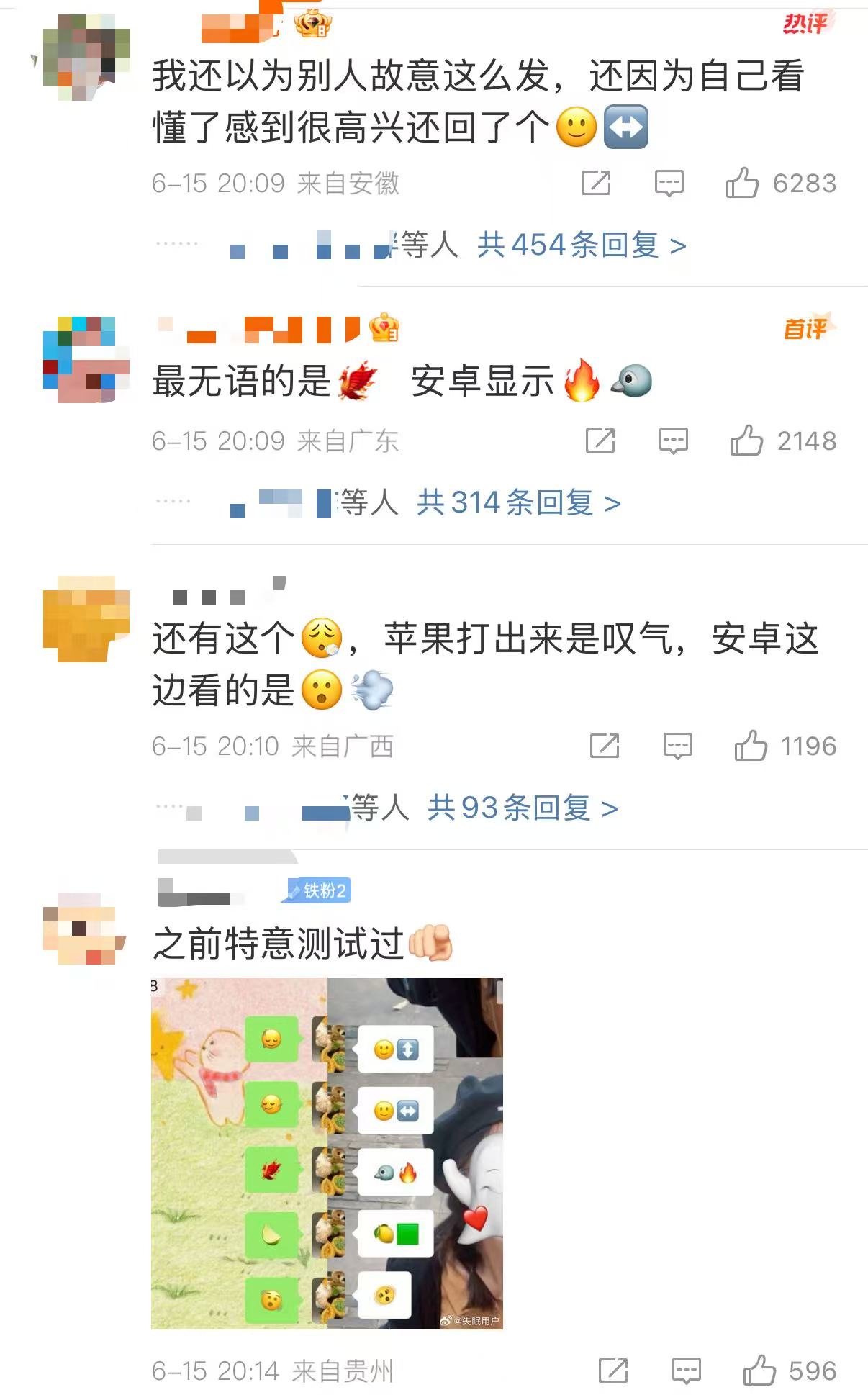Open the emoji comparison image in 之前特意测试过 comment

click(327, 1152)
